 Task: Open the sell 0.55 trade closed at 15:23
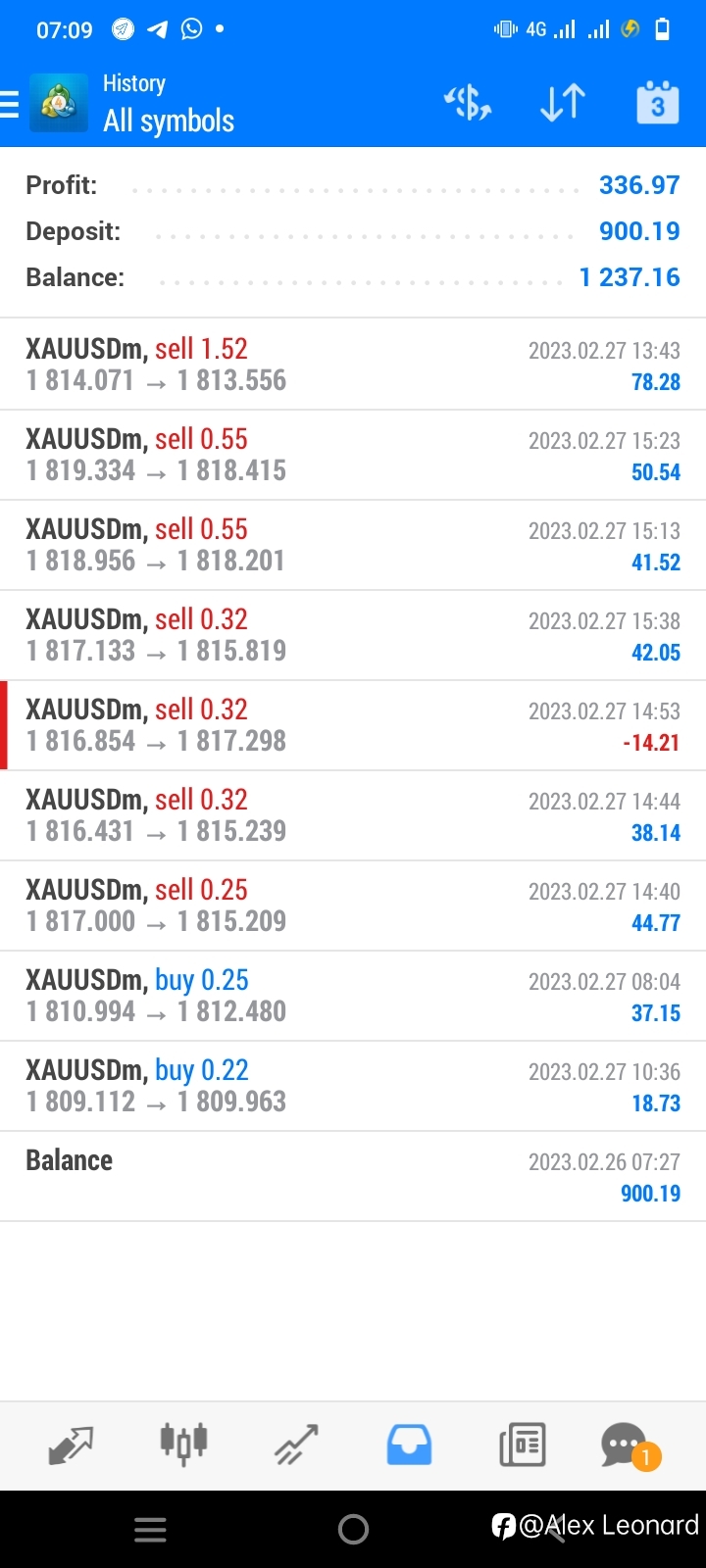point(353,455)
